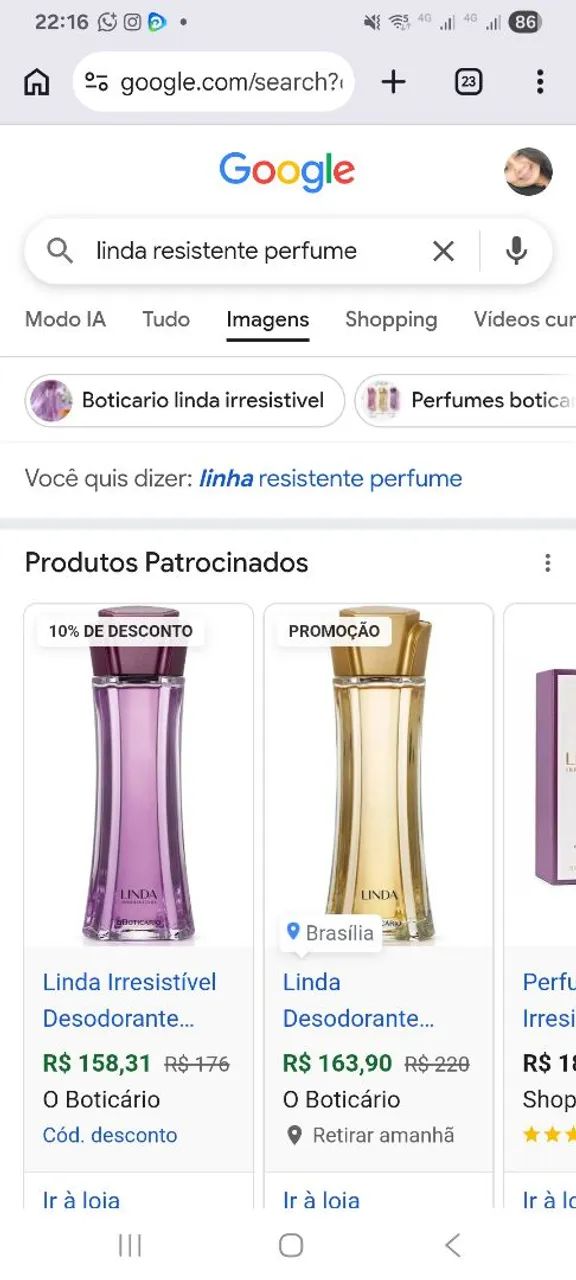This screenshot has height=1280, width=576.
Task: Open options for Produtos Patrocinados
Action: [x=547, y=563]
